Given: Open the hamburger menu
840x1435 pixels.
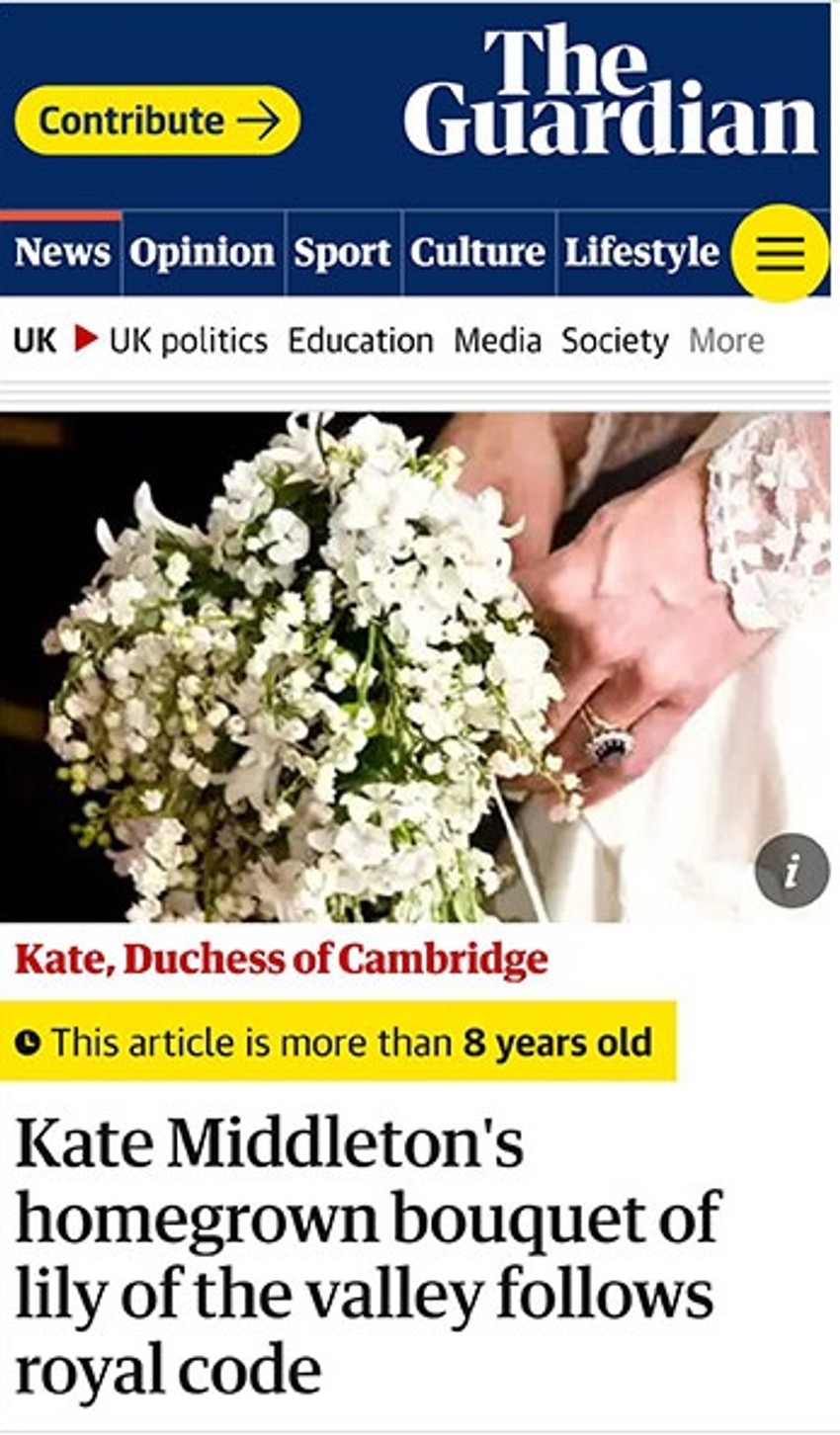Looking at the screenshot, I should (780, 253).
